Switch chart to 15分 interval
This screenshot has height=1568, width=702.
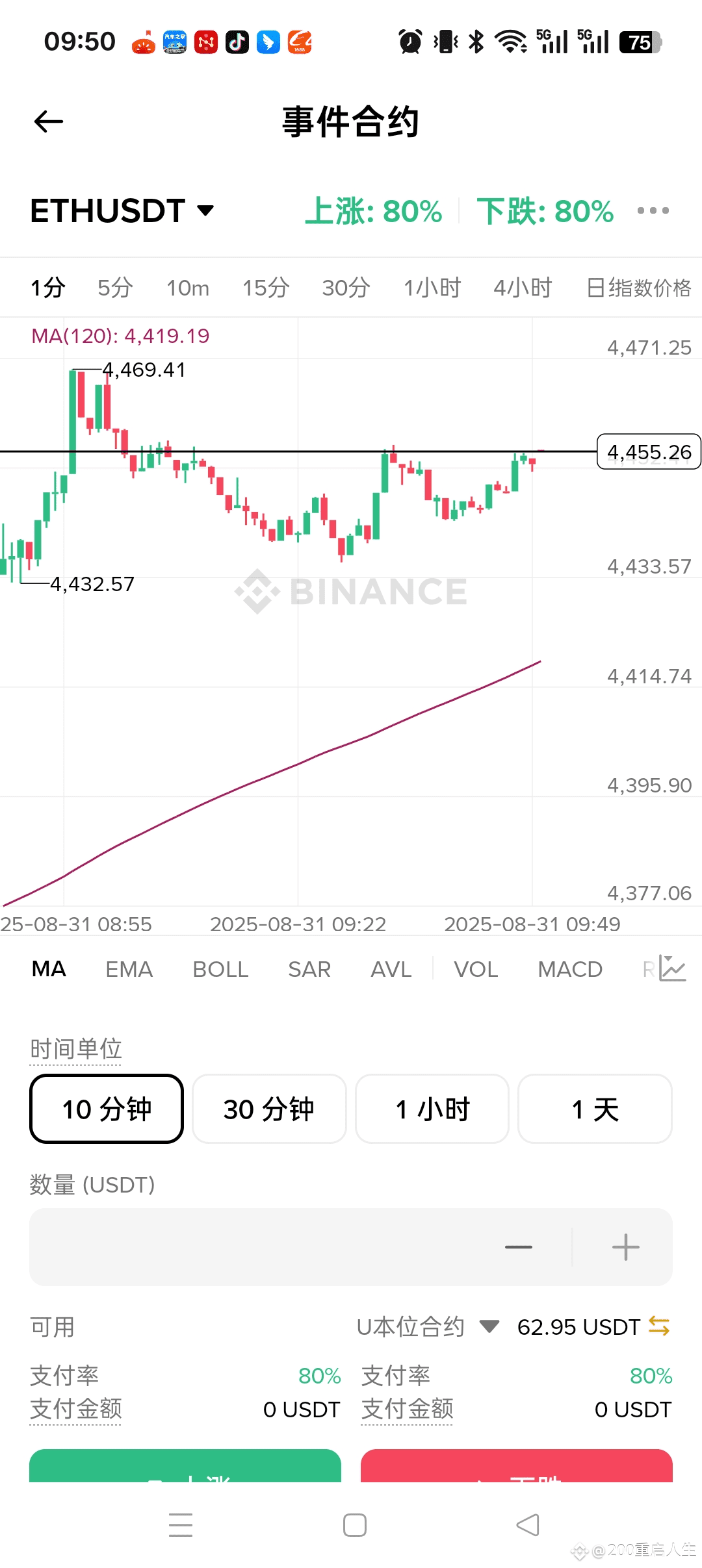pyautogui.click(x=266, y=287)
